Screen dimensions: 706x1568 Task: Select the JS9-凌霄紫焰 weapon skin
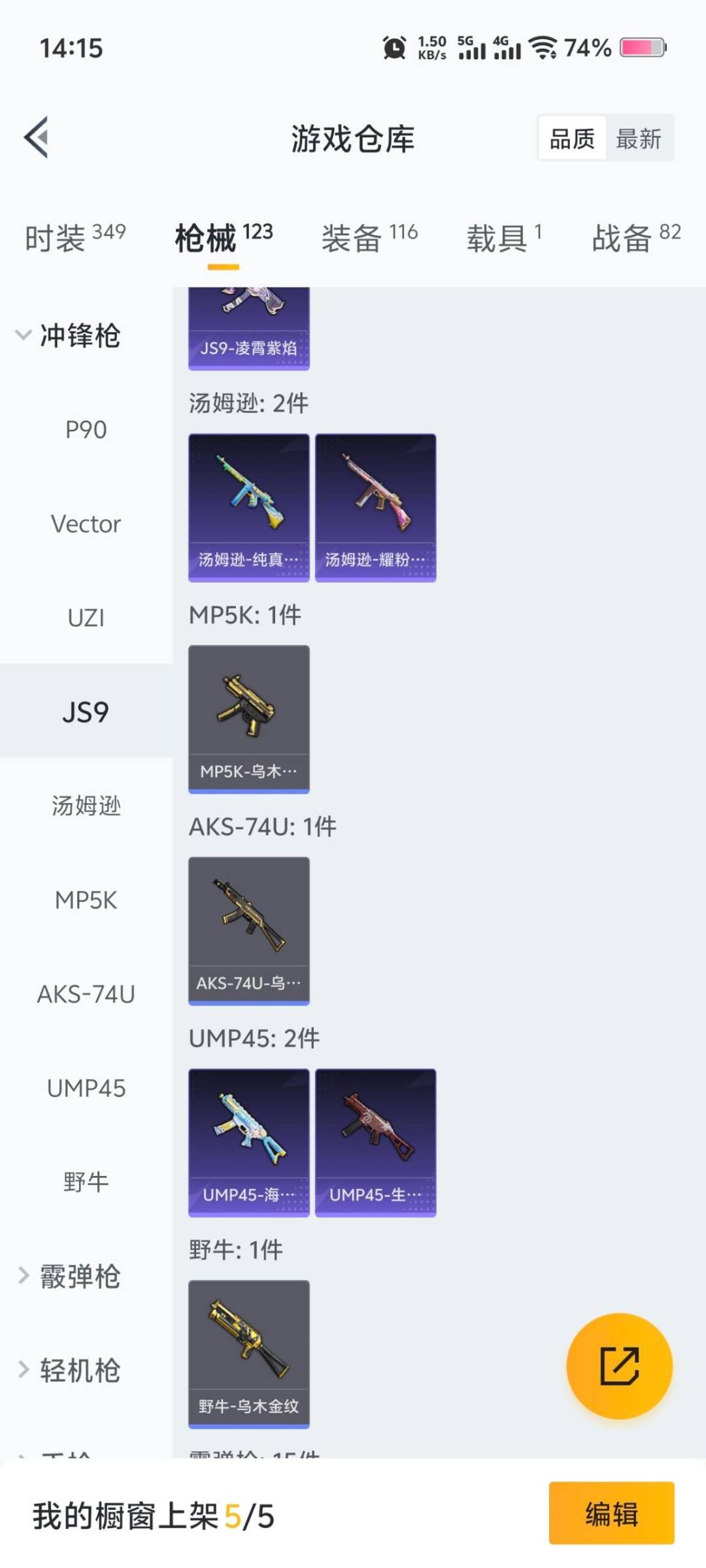(248, 327)
